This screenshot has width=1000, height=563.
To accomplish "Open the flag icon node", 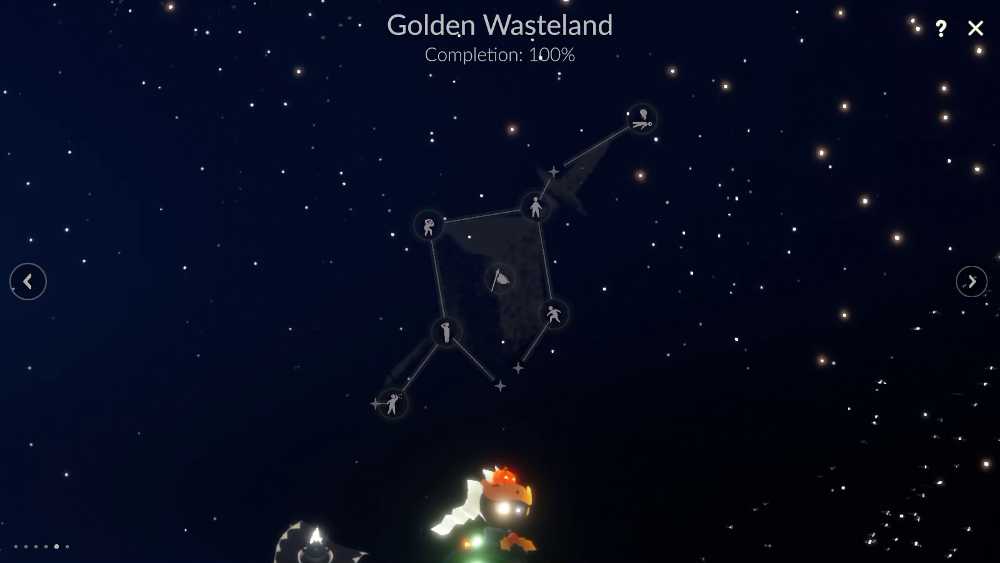I will point(499,279).
